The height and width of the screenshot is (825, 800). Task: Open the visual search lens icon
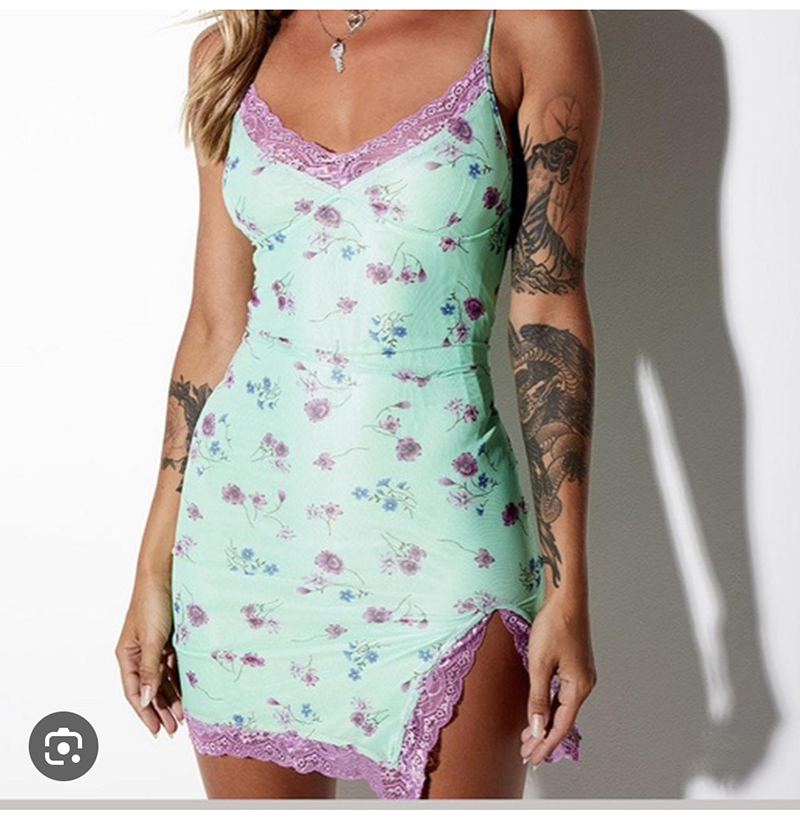(x=63, y=745)
